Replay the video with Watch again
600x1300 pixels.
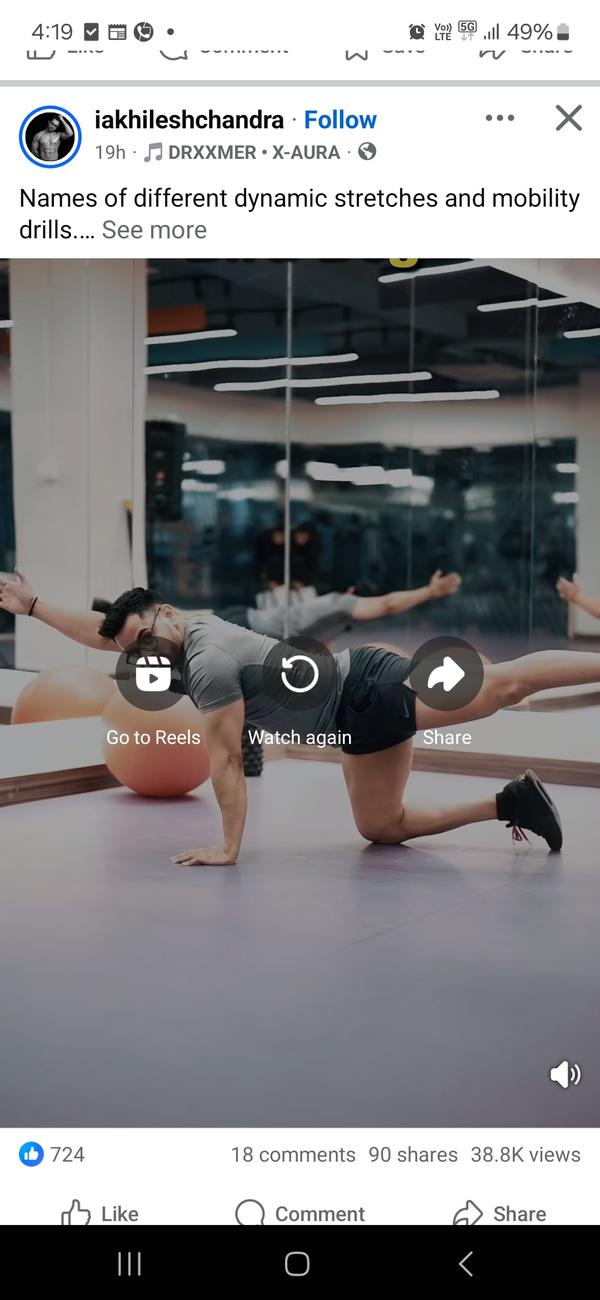(x=299, y=692)
